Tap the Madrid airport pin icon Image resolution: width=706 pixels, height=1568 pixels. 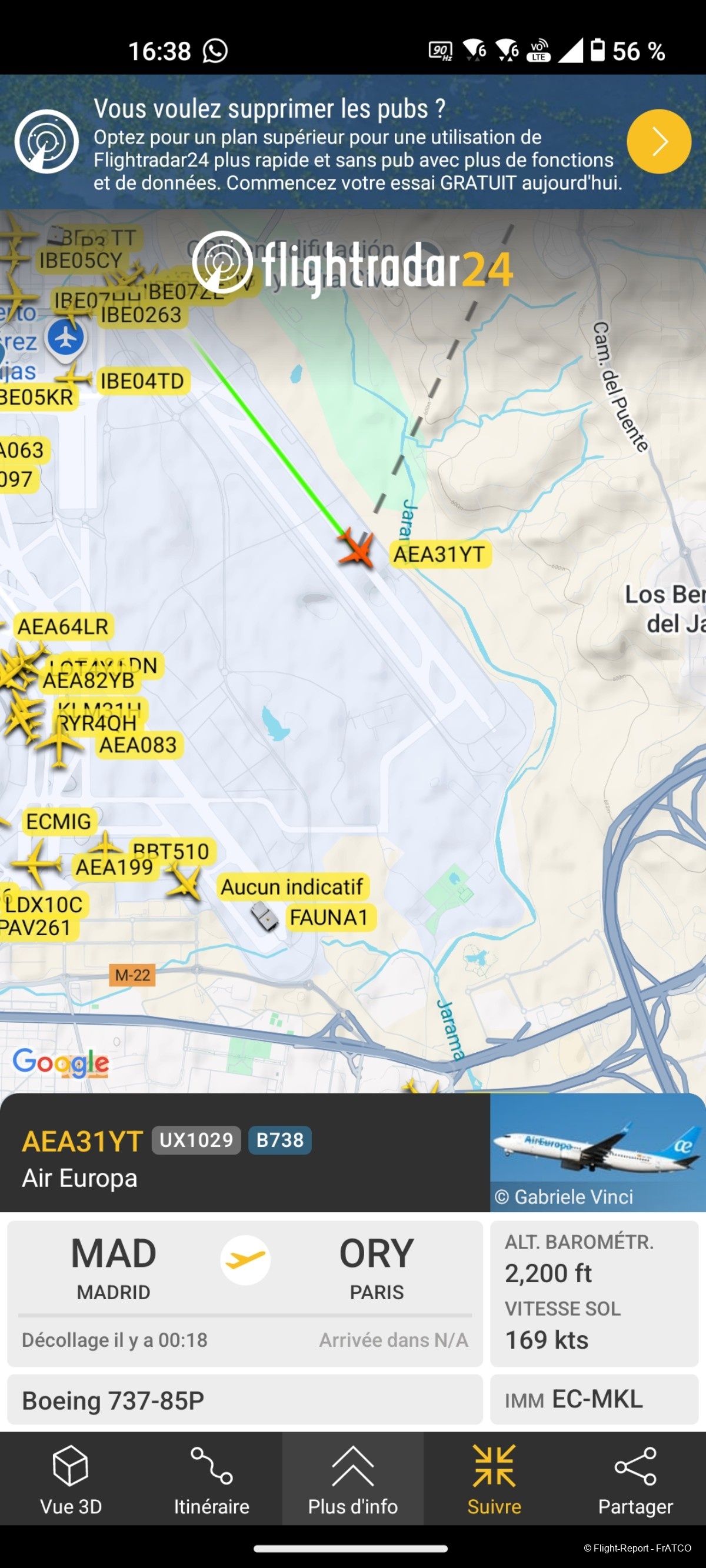[66, 338]
